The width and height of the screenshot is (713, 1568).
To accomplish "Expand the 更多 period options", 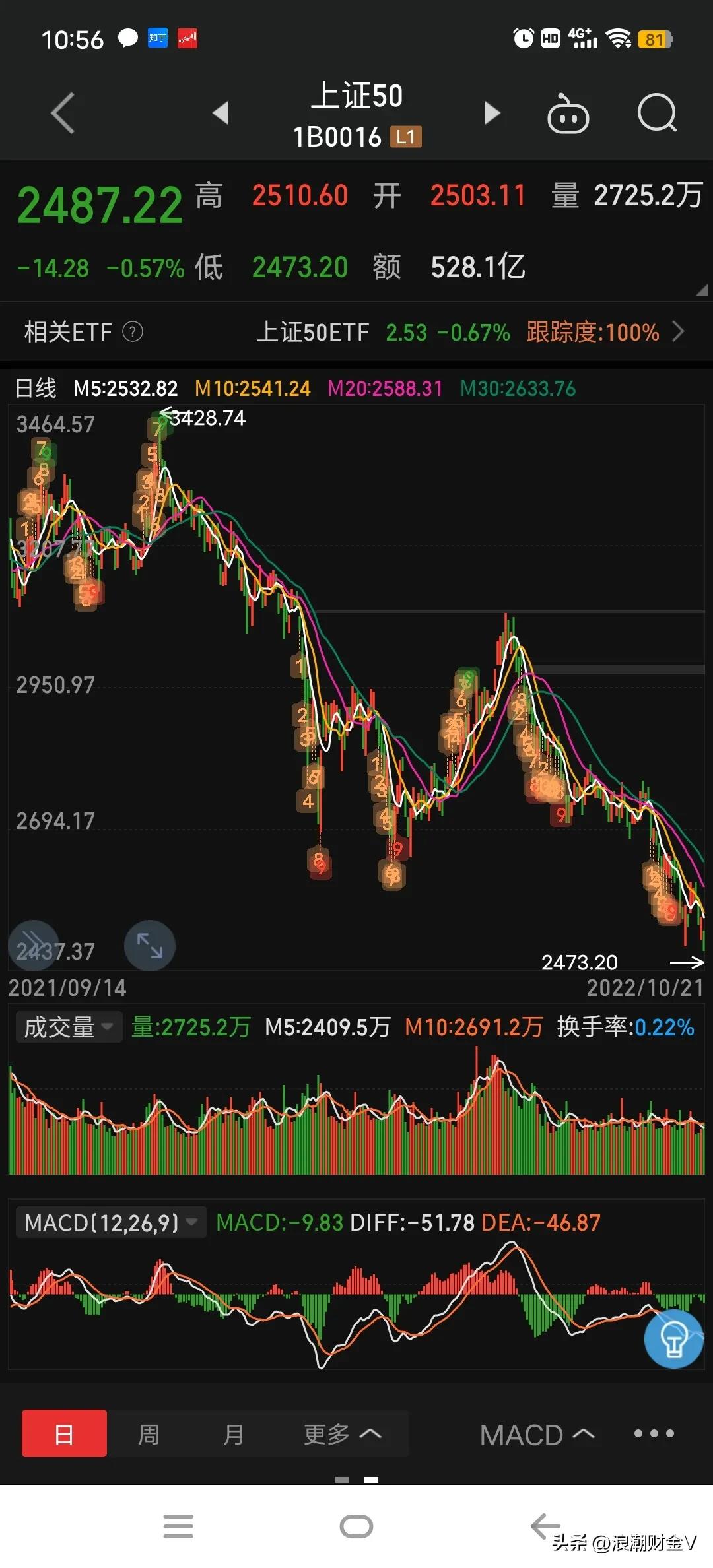I will [x=342, y=1434].
